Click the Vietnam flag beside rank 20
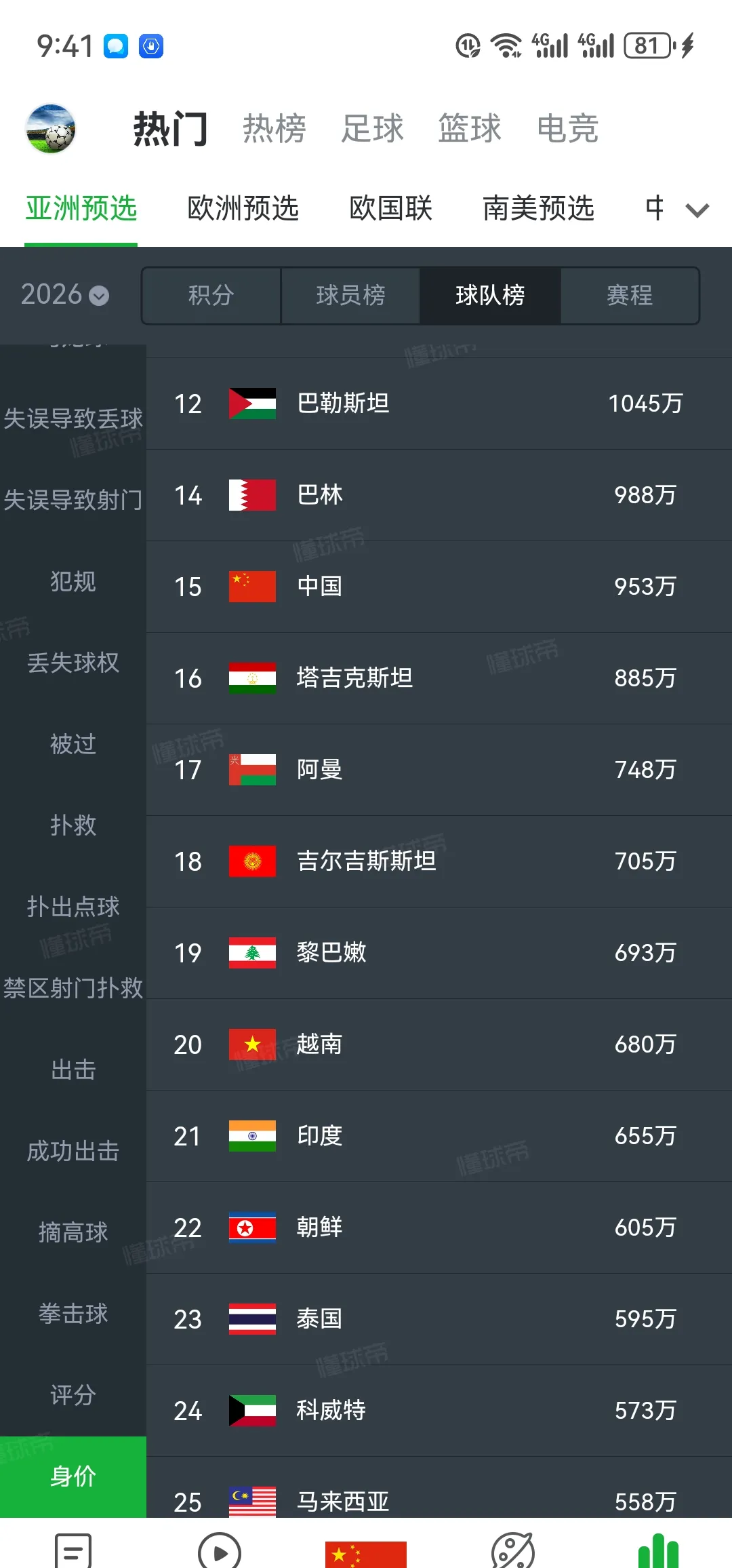732x1568 pixels. pos(252,1044)
